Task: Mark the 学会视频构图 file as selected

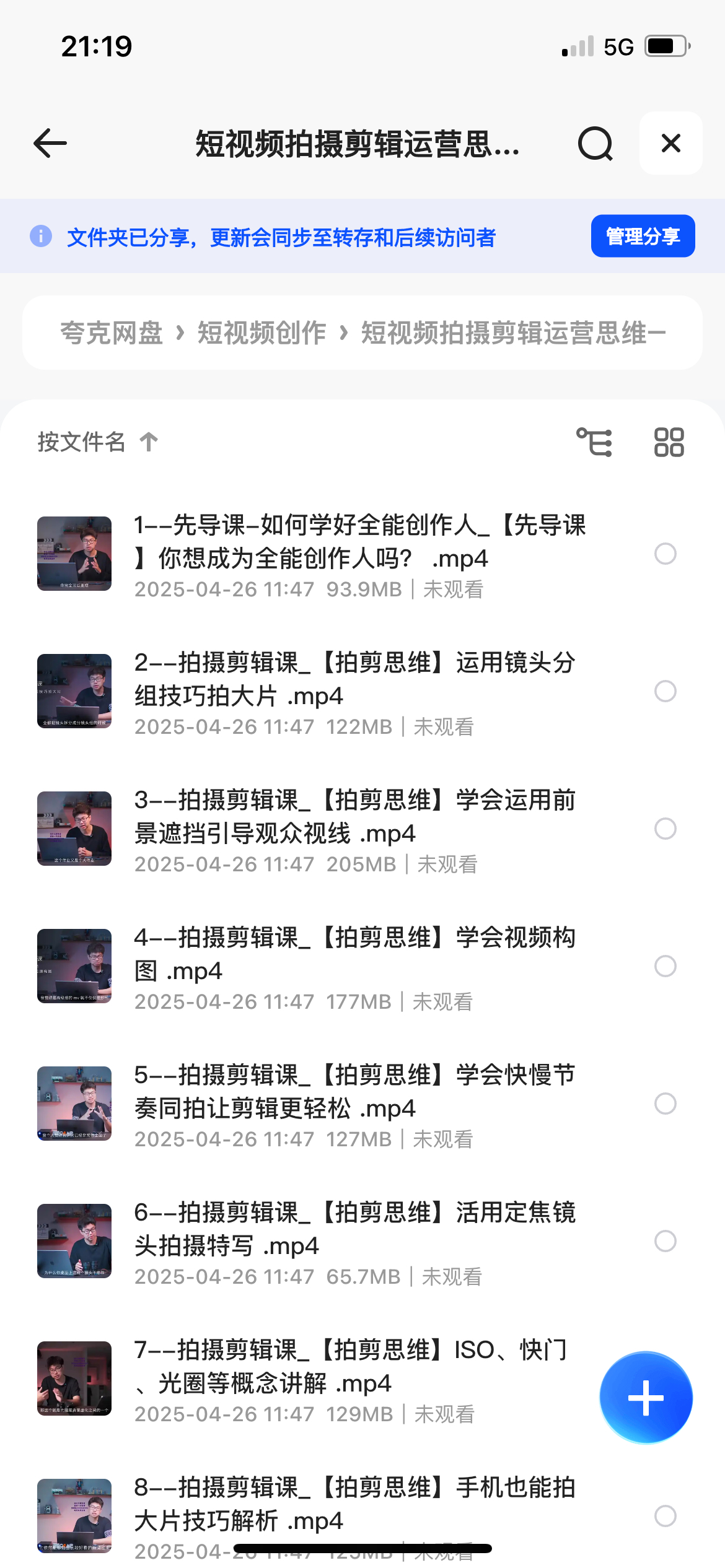Action: (665, 966)
